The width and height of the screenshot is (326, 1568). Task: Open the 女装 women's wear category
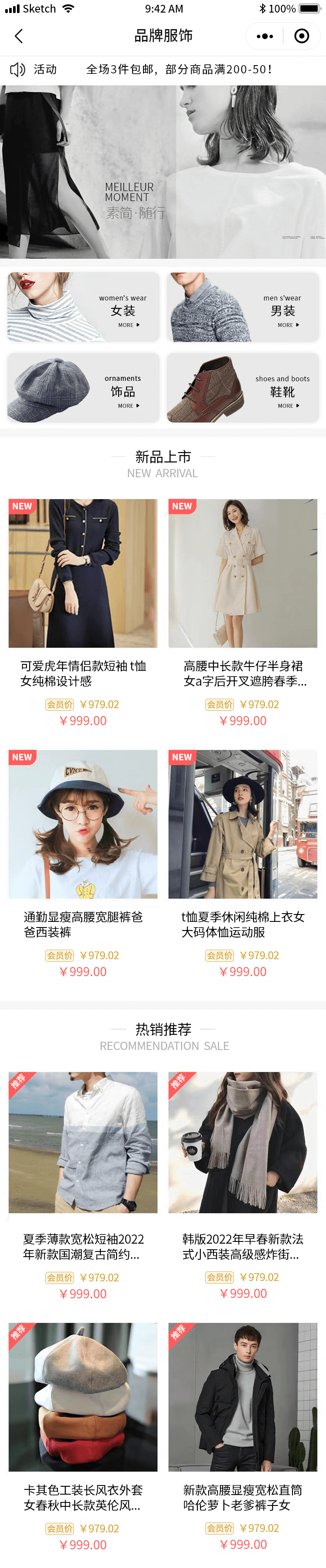click(x=83, y=307)
